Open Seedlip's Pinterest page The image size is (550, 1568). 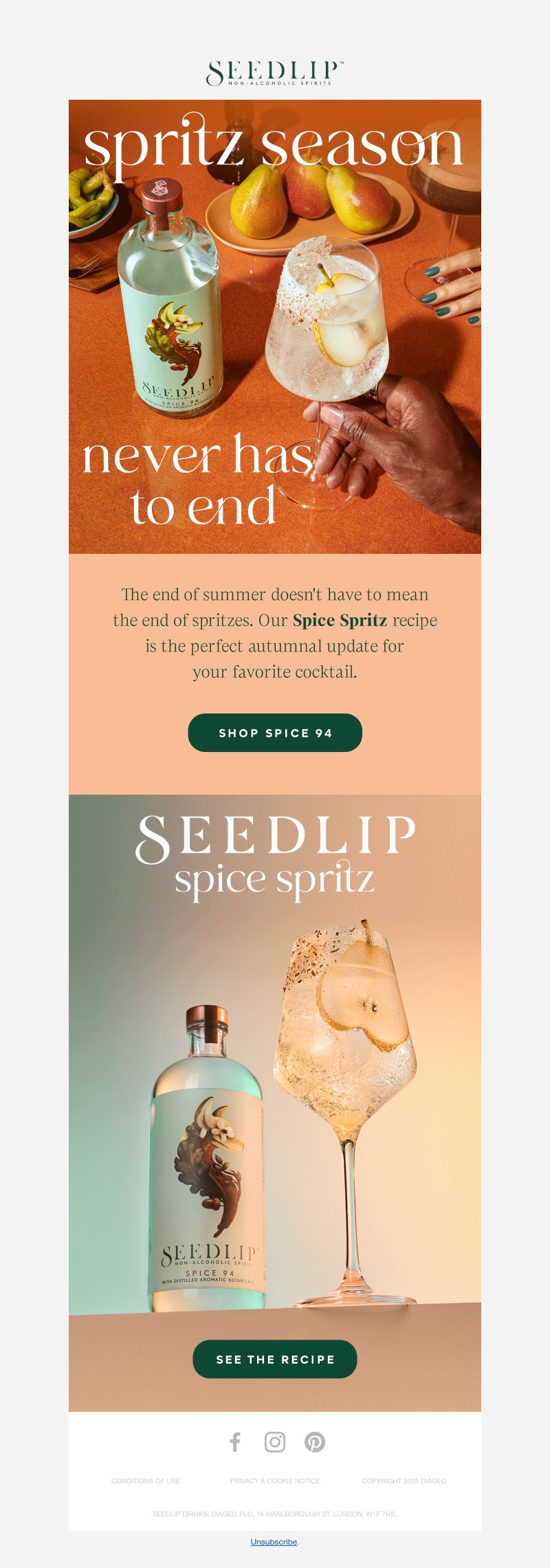click(x=315, y=1441)
